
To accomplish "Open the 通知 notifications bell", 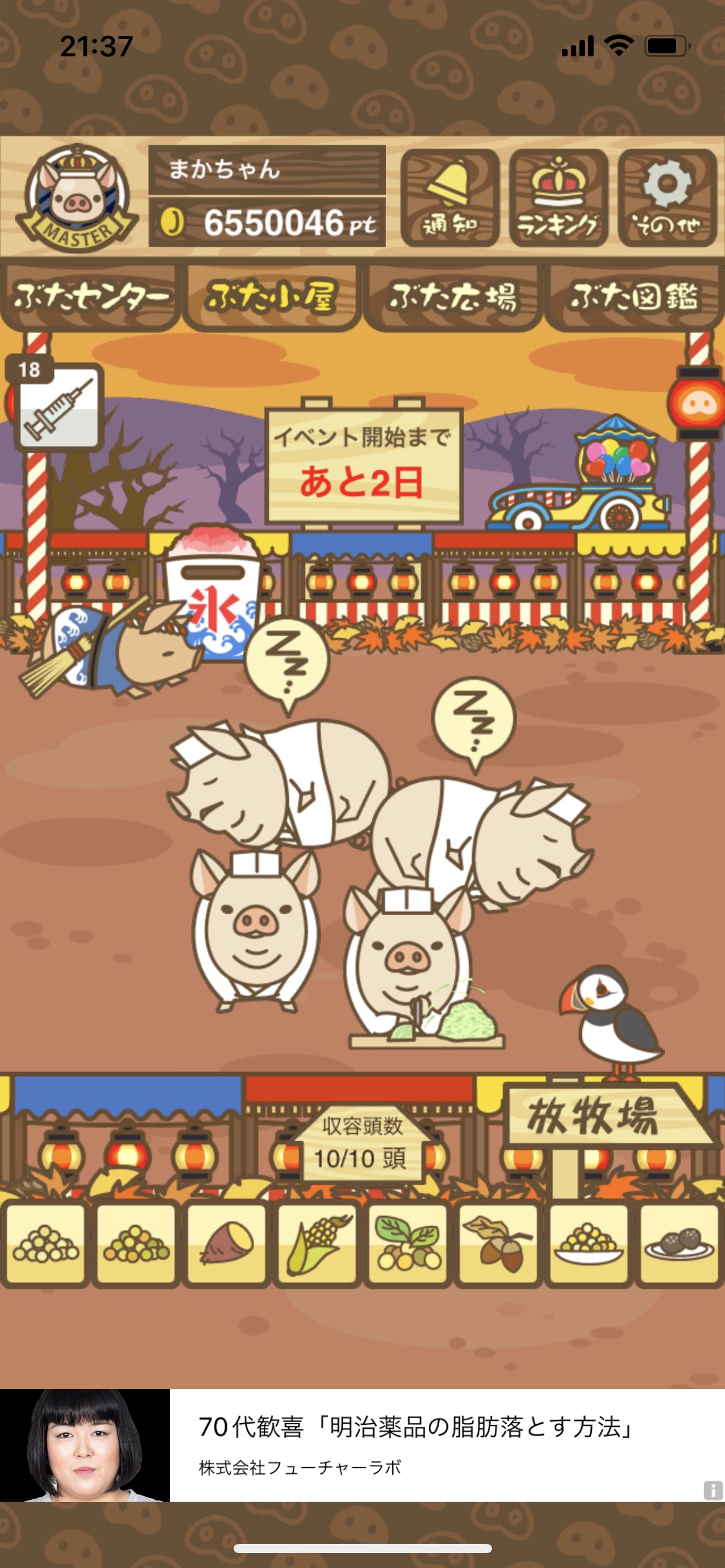I will [x=450, y=198].
